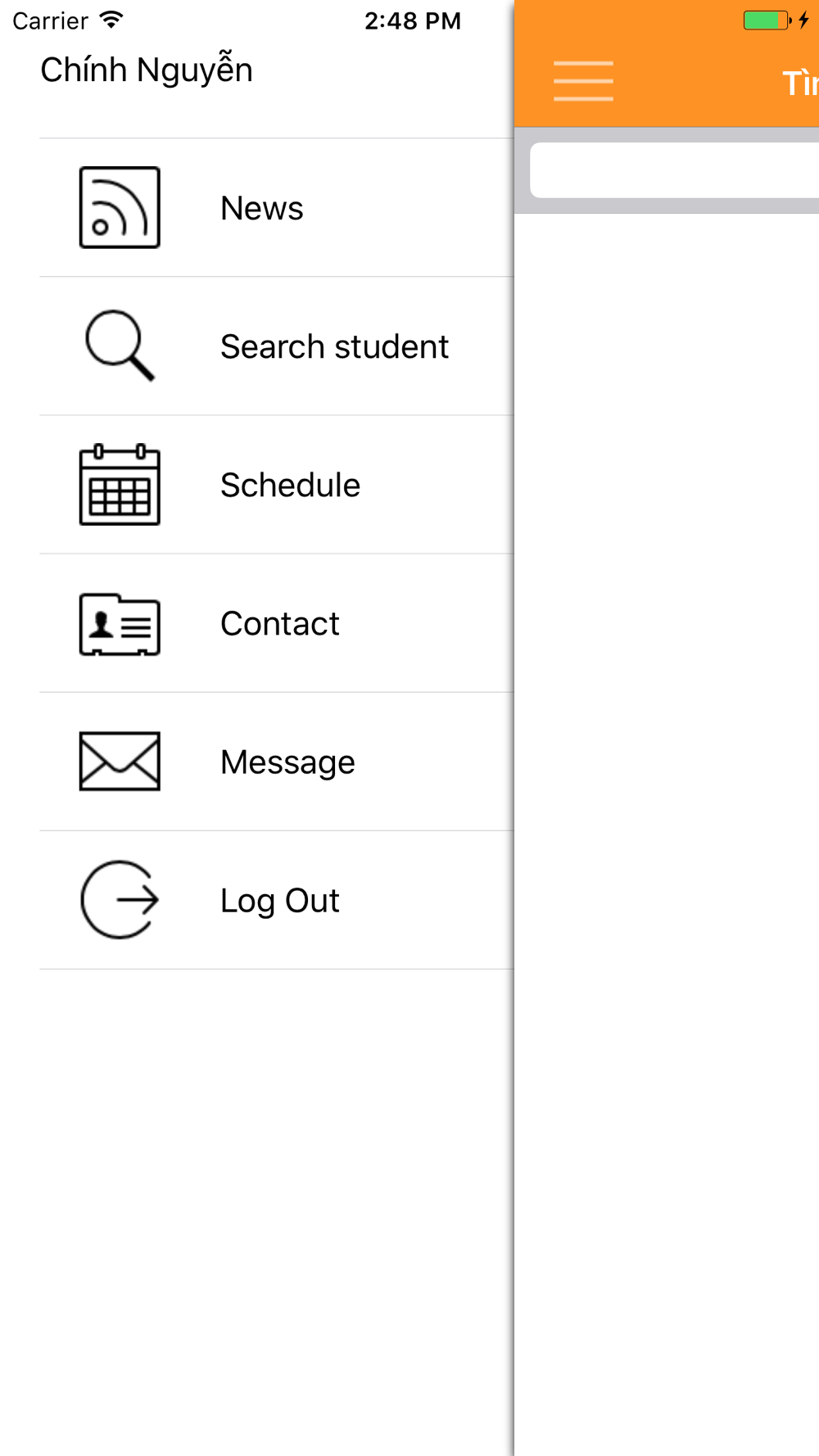Screen dimensions: 819x1456
Task: Open the Schedule section
Action: [x=277, y=485]
